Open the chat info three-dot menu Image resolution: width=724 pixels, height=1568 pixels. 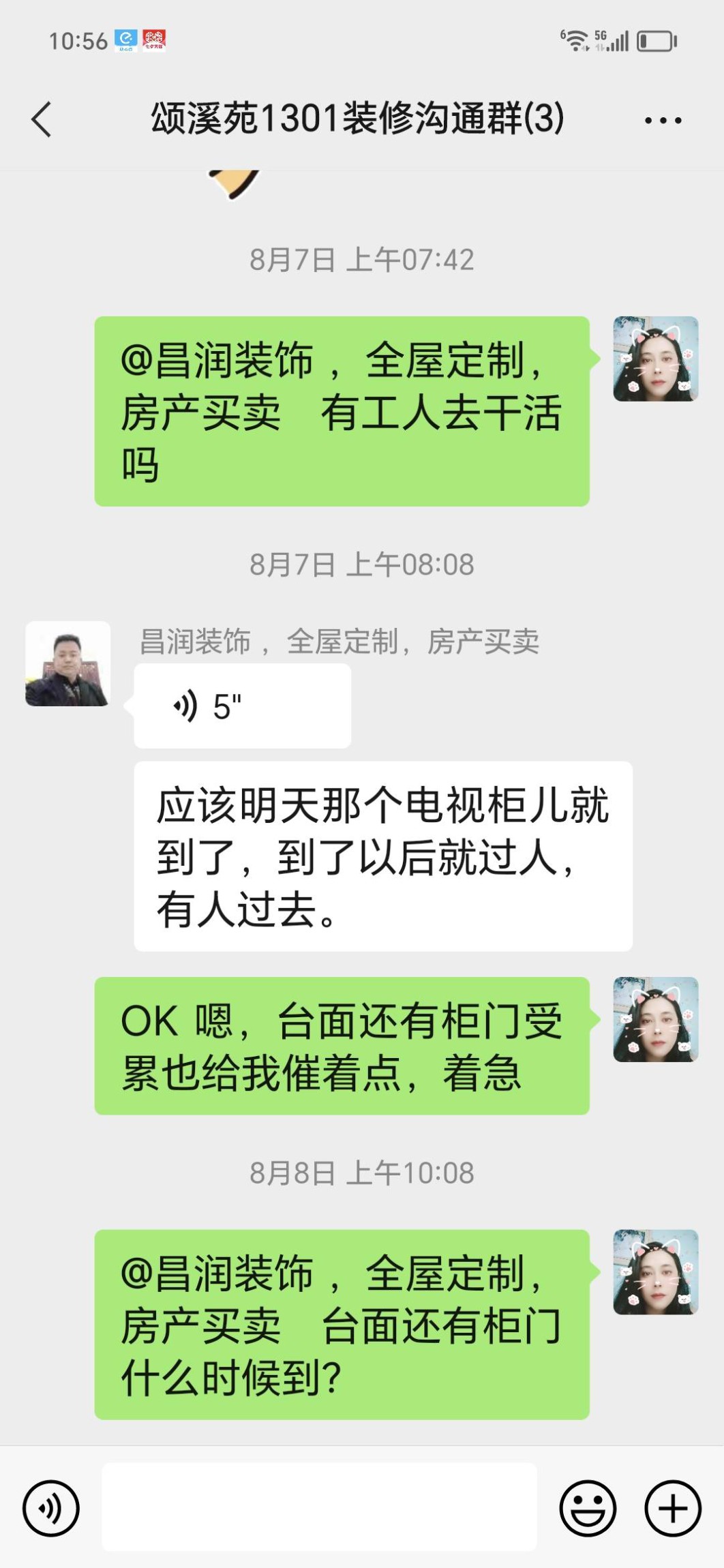(663, 121)
